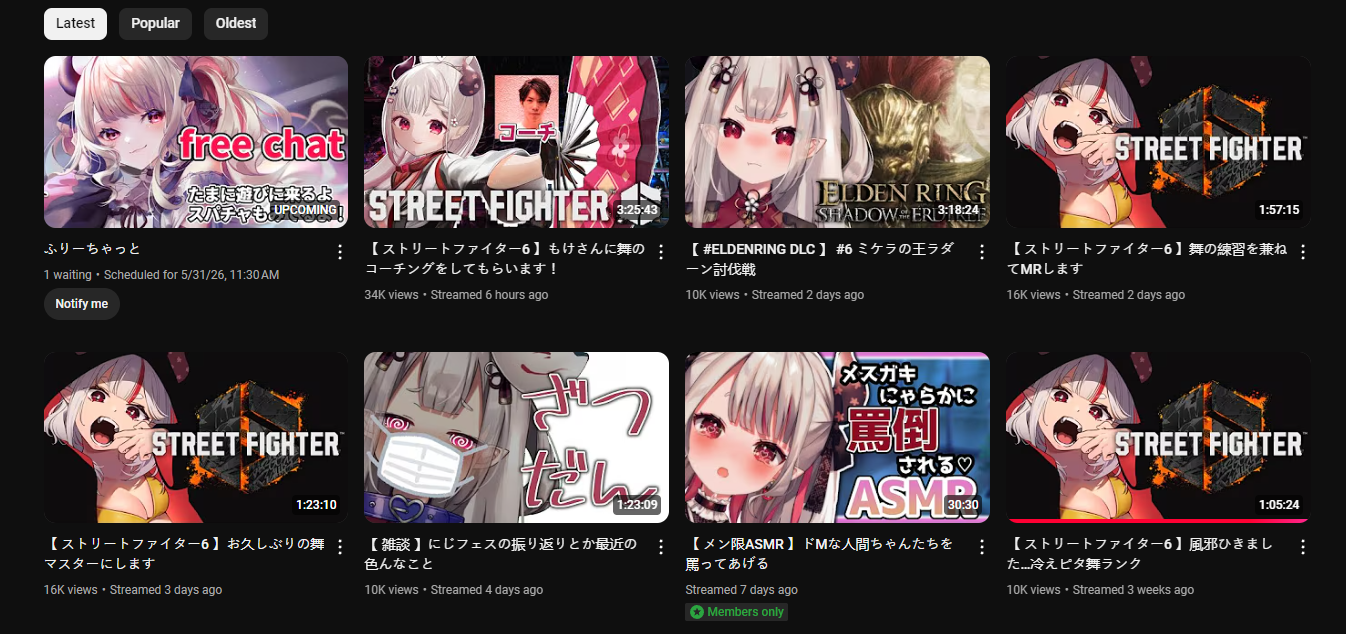Screen dimensions: 1346x634
Task: Open options for もけさんに舞のコーチング video
Action: [660, 252]
